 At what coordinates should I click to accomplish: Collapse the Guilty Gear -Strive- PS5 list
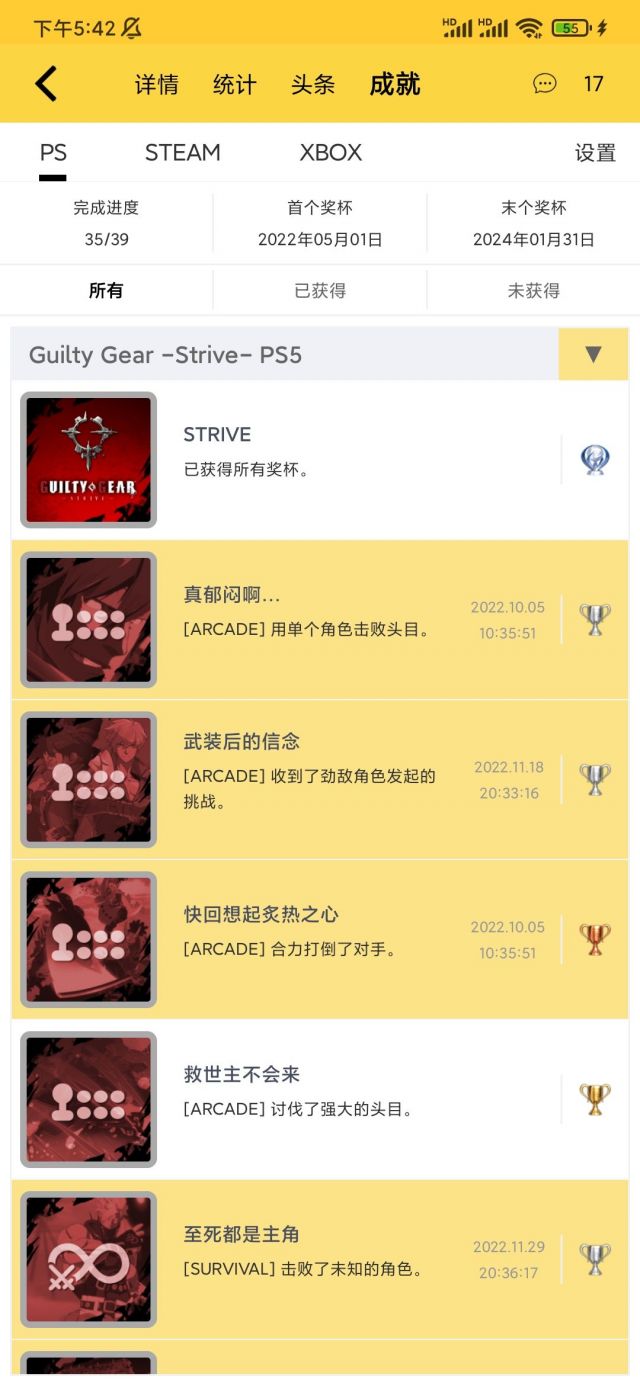(593, 354)
